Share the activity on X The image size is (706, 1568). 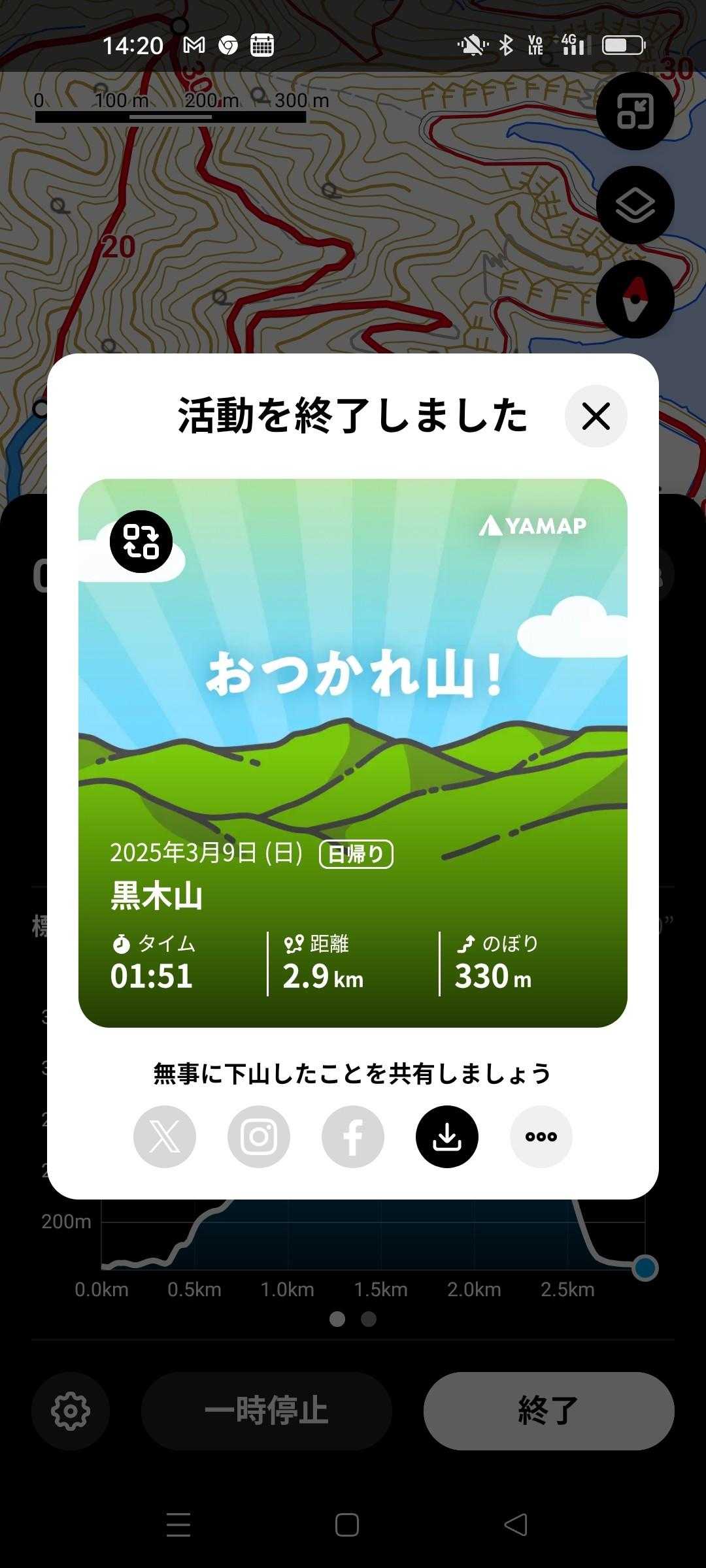[x=165, y=1137]
